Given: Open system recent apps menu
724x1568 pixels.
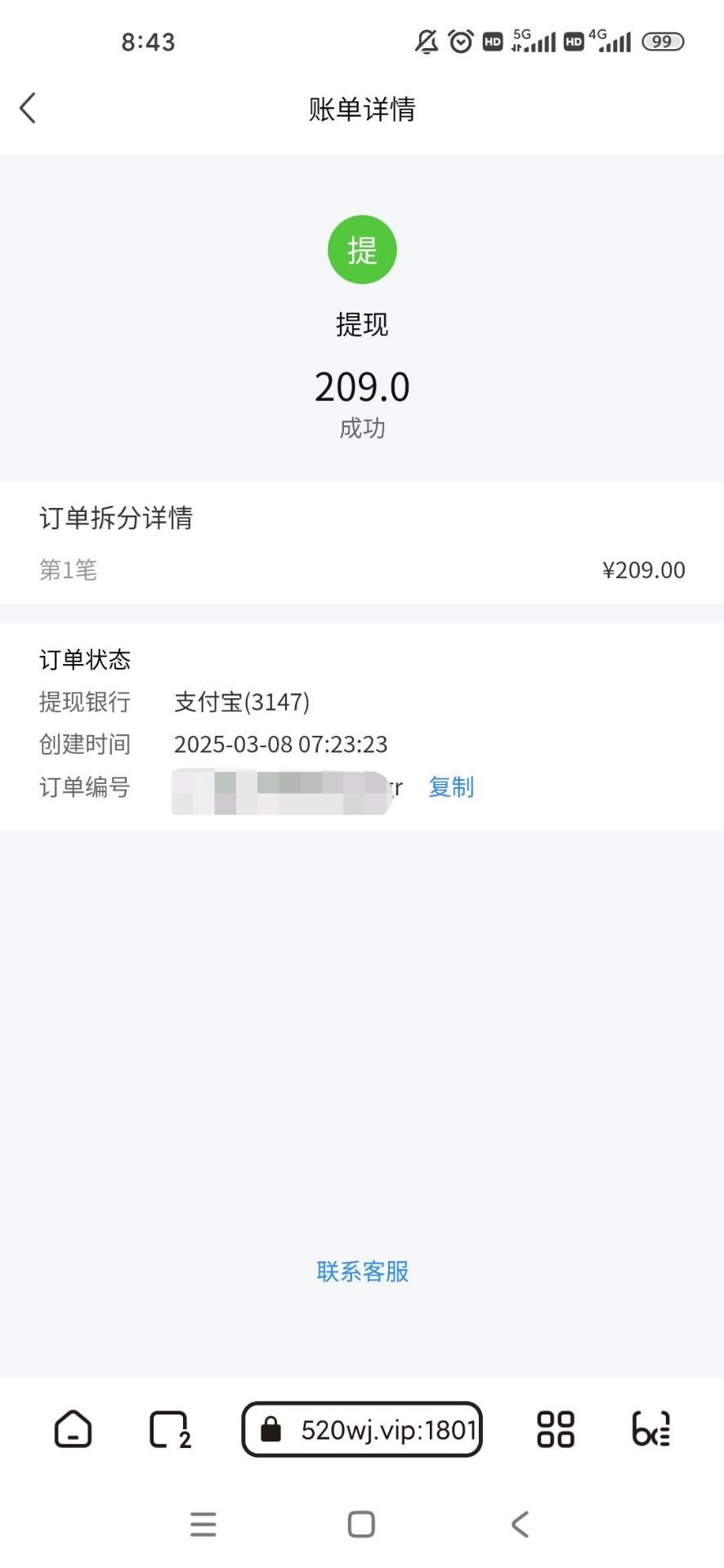Looking at the screenshot, I should pyautogui.click(x=203, y=1524).
